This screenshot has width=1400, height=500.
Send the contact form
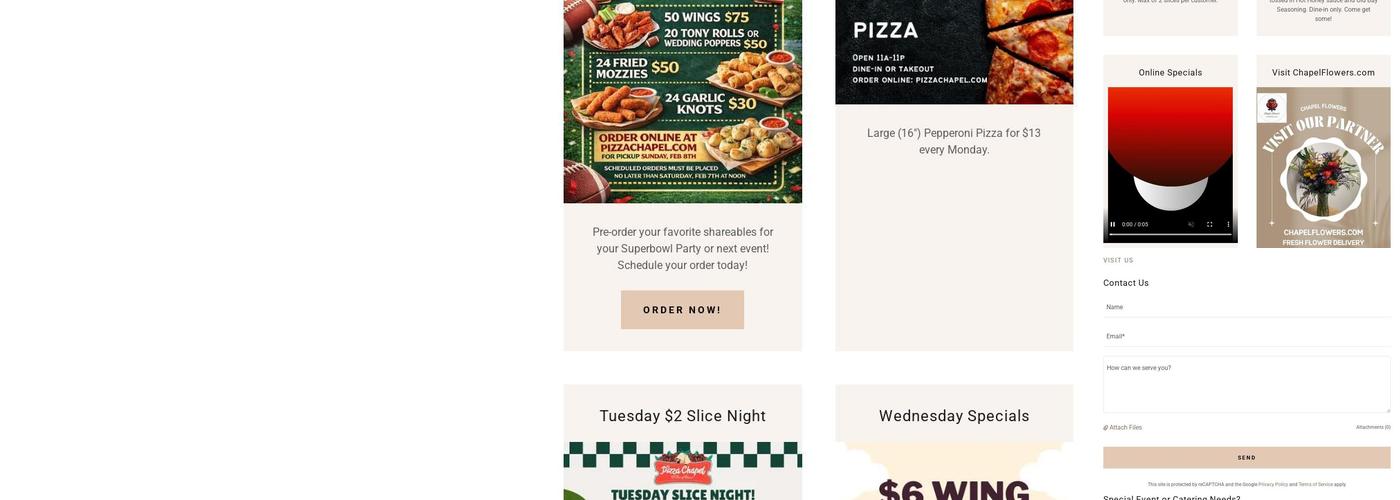tap(1246, 458)
